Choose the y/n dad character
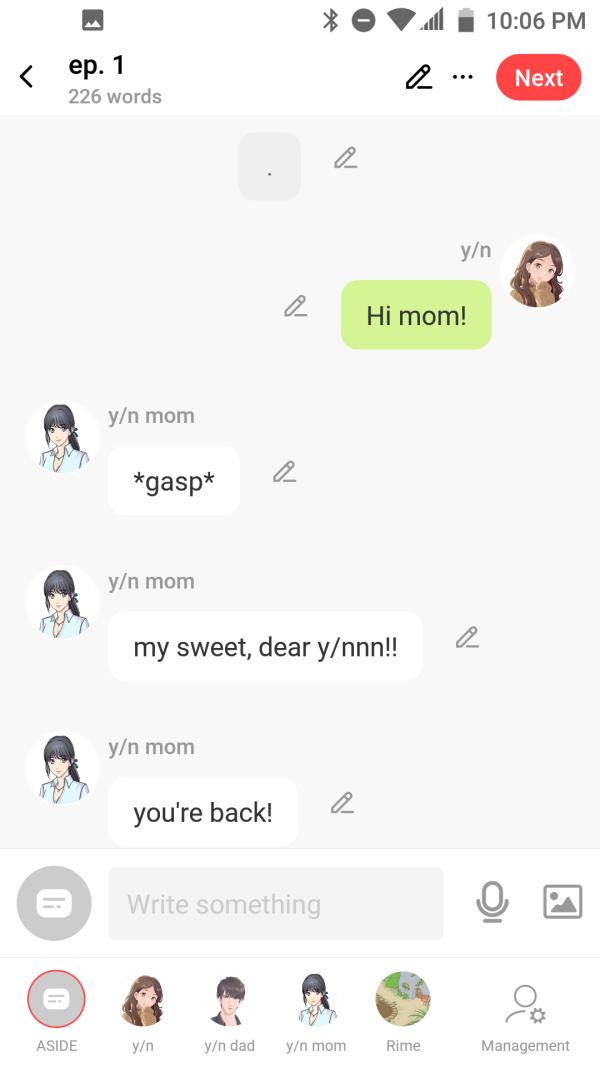Image resolution: width=600 pixels, height=1067 pixels. click(229, 1000)
